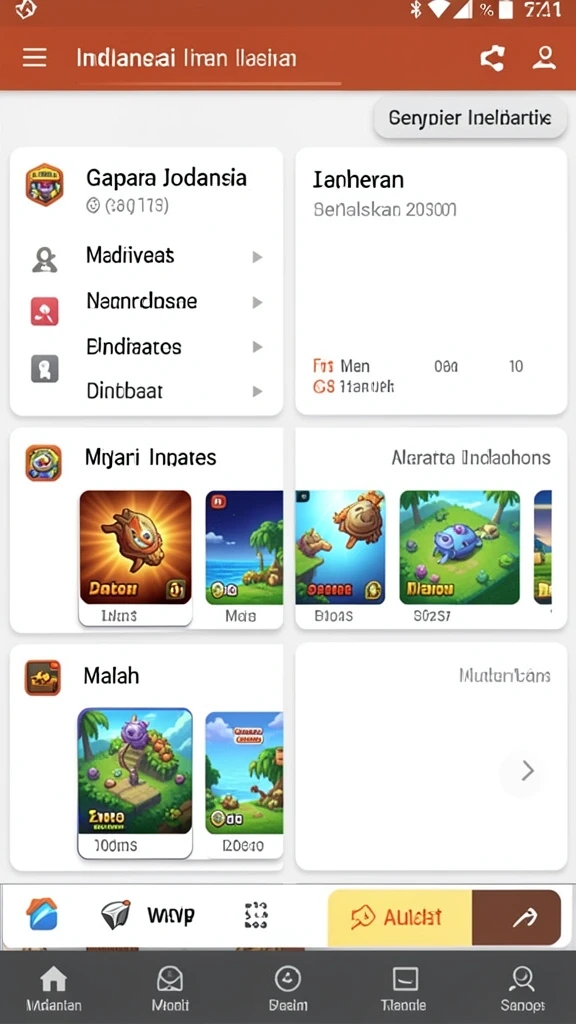This screenshot has width=576, height=1024.
Task: Open the Ianheran card
Action: coord(431,281)
